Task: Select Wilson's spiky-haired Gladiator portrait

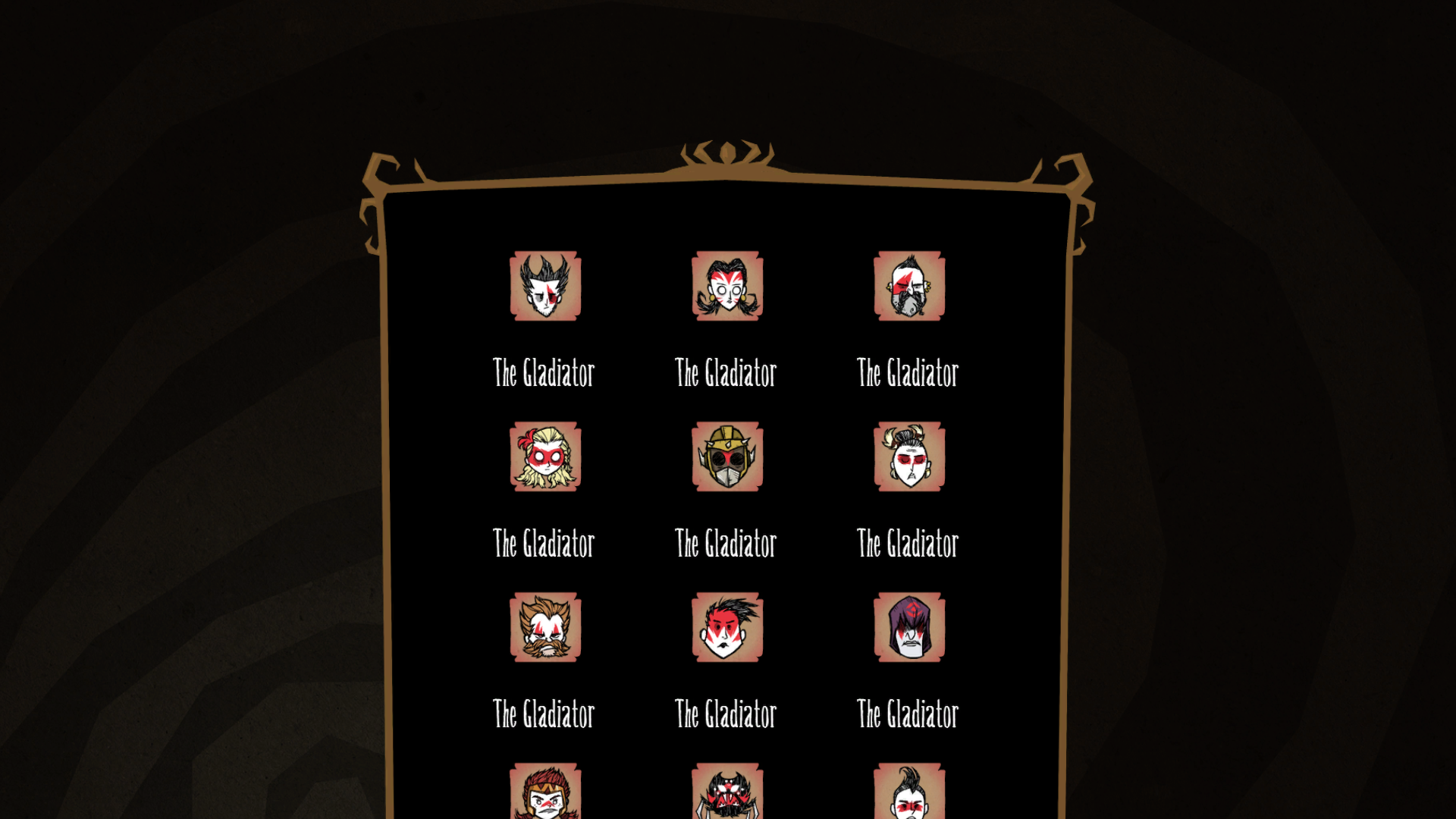Action: (545, 286)
